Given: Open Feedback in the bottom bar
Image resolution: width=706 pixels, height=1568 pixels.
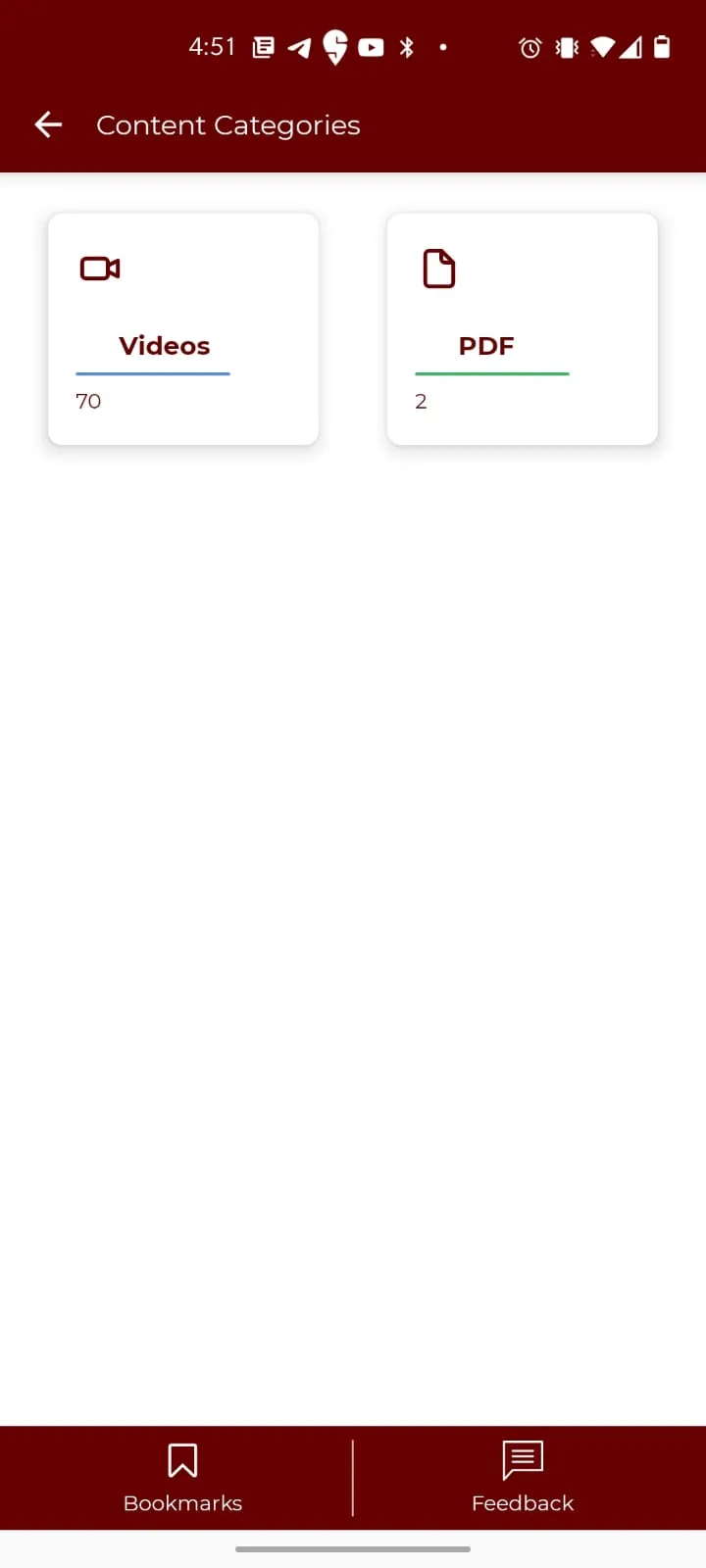Looking at the screenshot, I should pyautogui.click(x=522, y=1477).
